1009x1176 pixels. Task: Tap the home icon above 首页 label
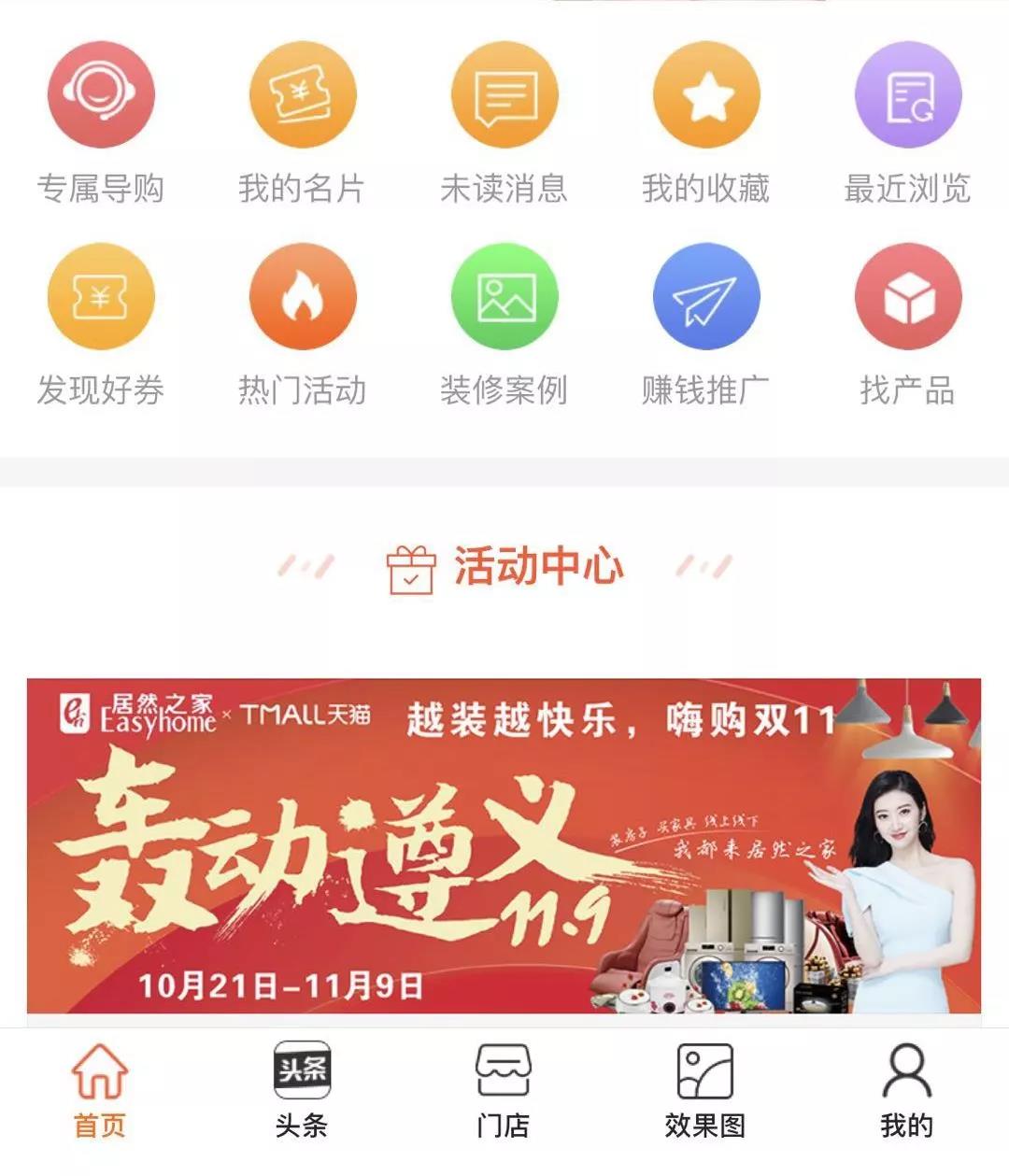(100, 1070)
